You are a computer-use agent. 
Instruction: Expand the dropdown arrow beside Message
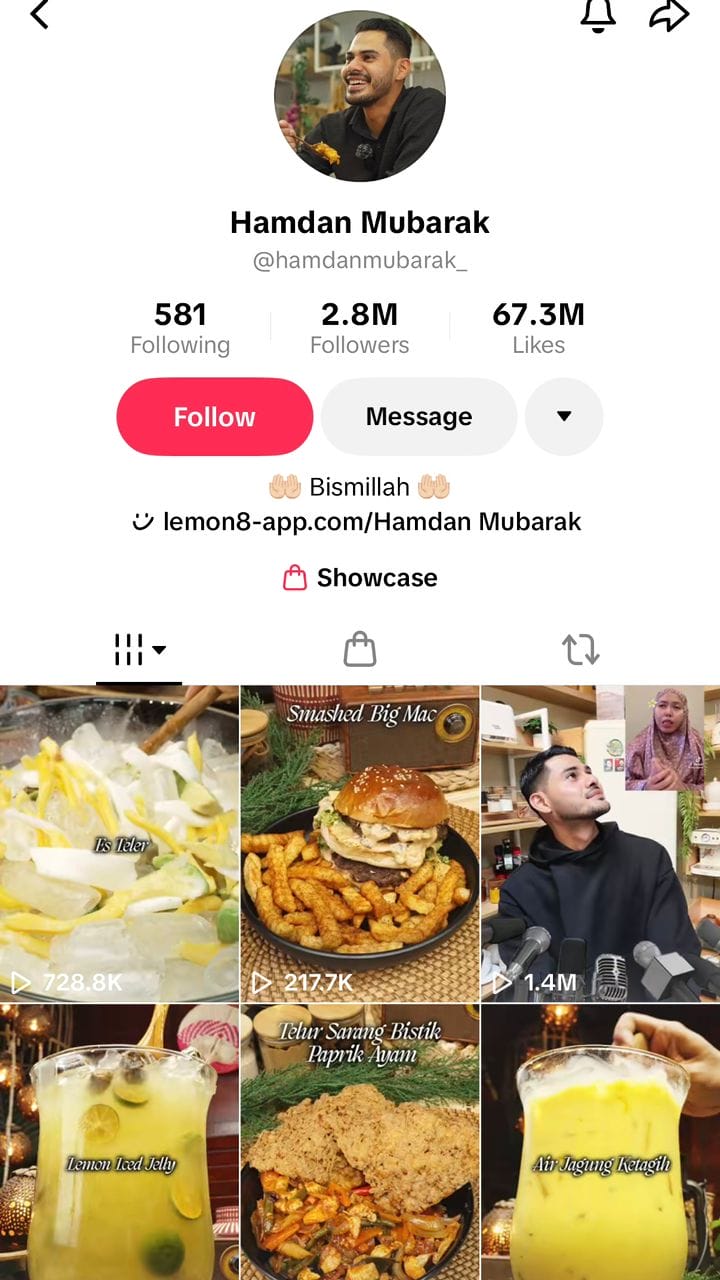click(x=564, y=417)
